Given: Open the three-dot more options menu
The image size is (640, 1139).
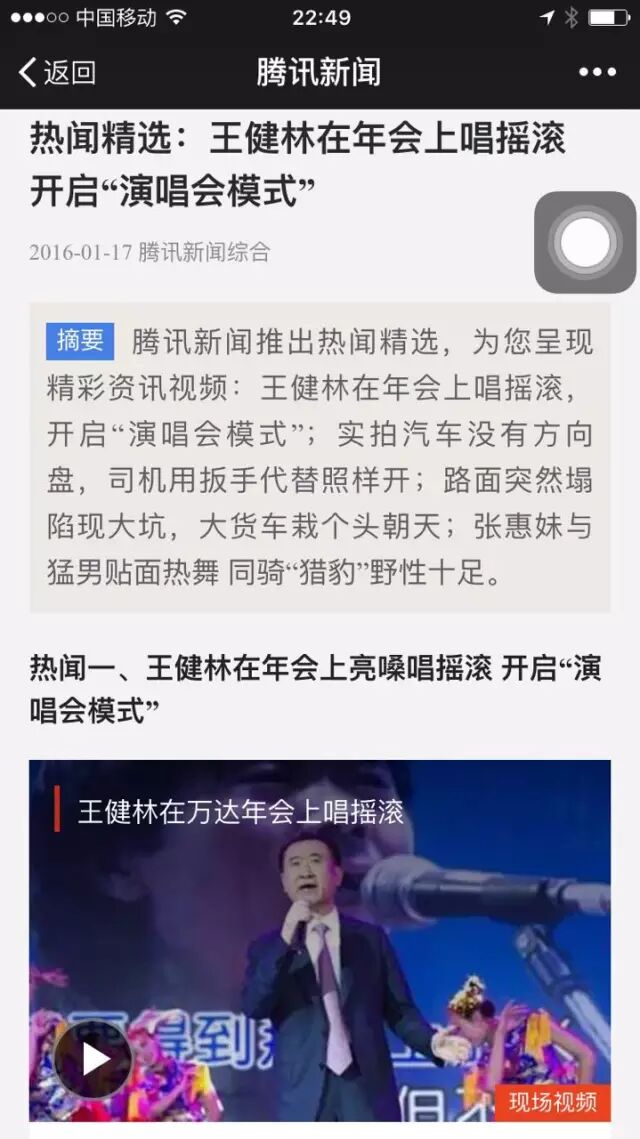Looking at the screenshot, I should pos(597,72).
